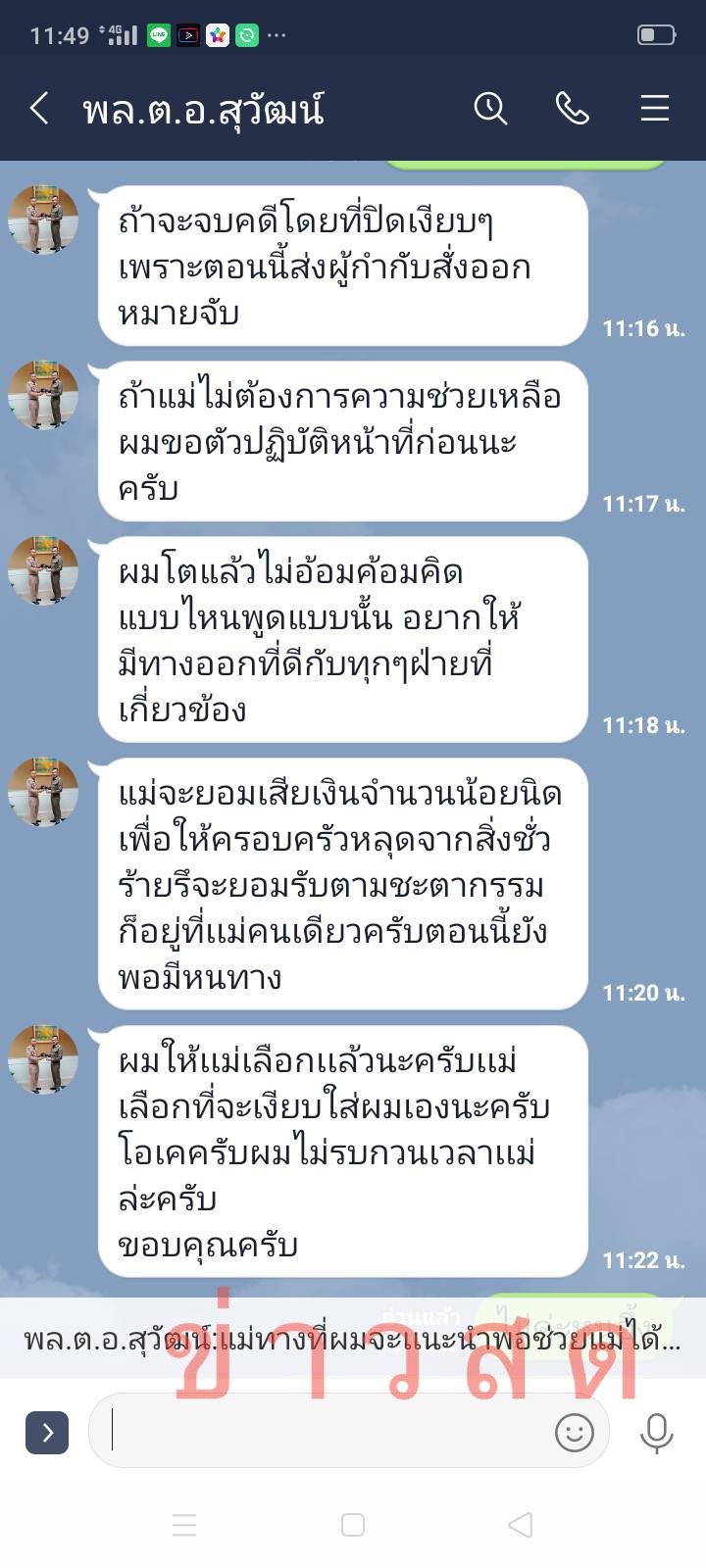Go back from the chat
The image size is (706, 1568).
coord(39,108)
